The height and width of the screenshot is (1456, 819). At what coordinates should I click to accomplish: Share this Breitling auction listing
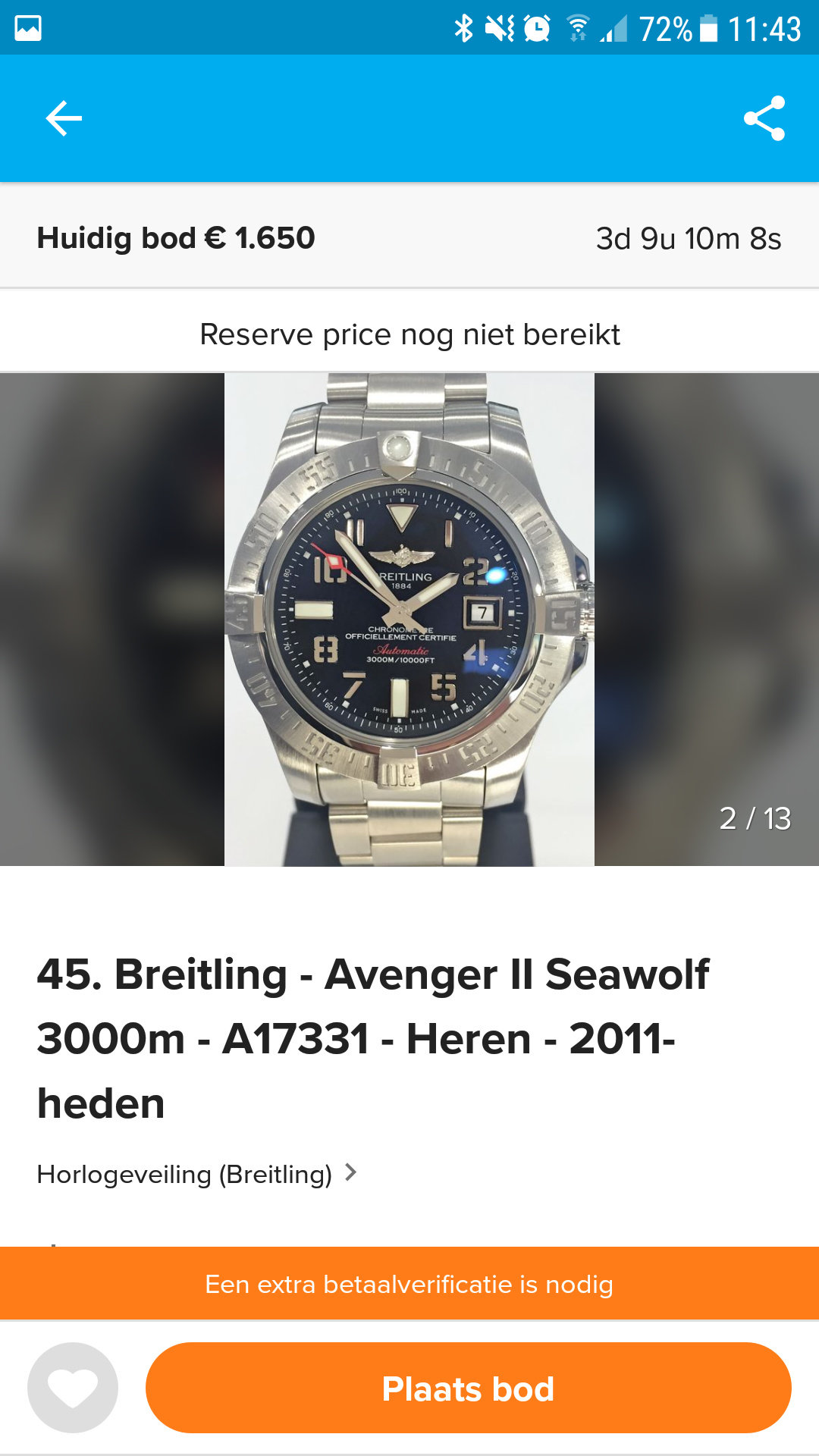pyautogui.click(x=764, y=118)
